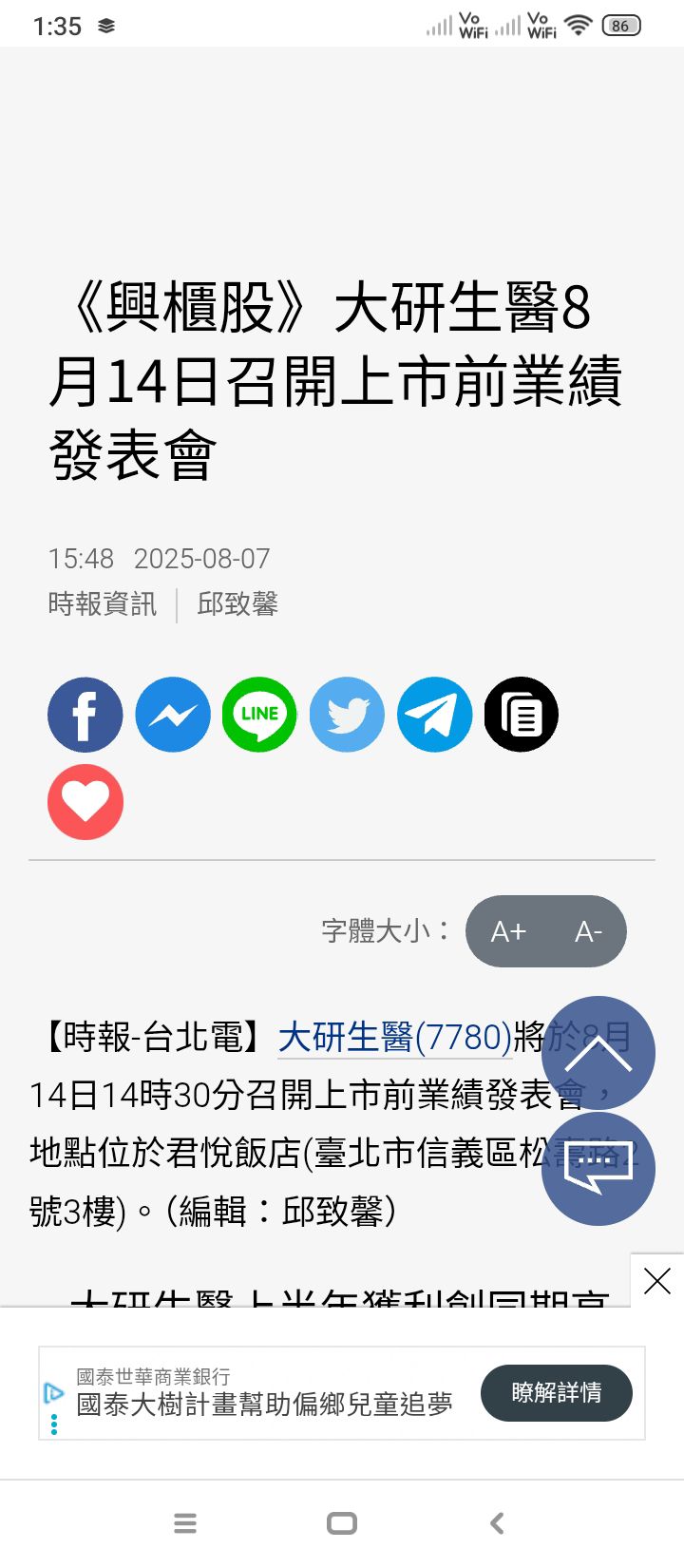The height and width of the screenshot is (1568, 684).
Task: Open 國泰大樹計畫 ad text
Action: point(264,1405)
